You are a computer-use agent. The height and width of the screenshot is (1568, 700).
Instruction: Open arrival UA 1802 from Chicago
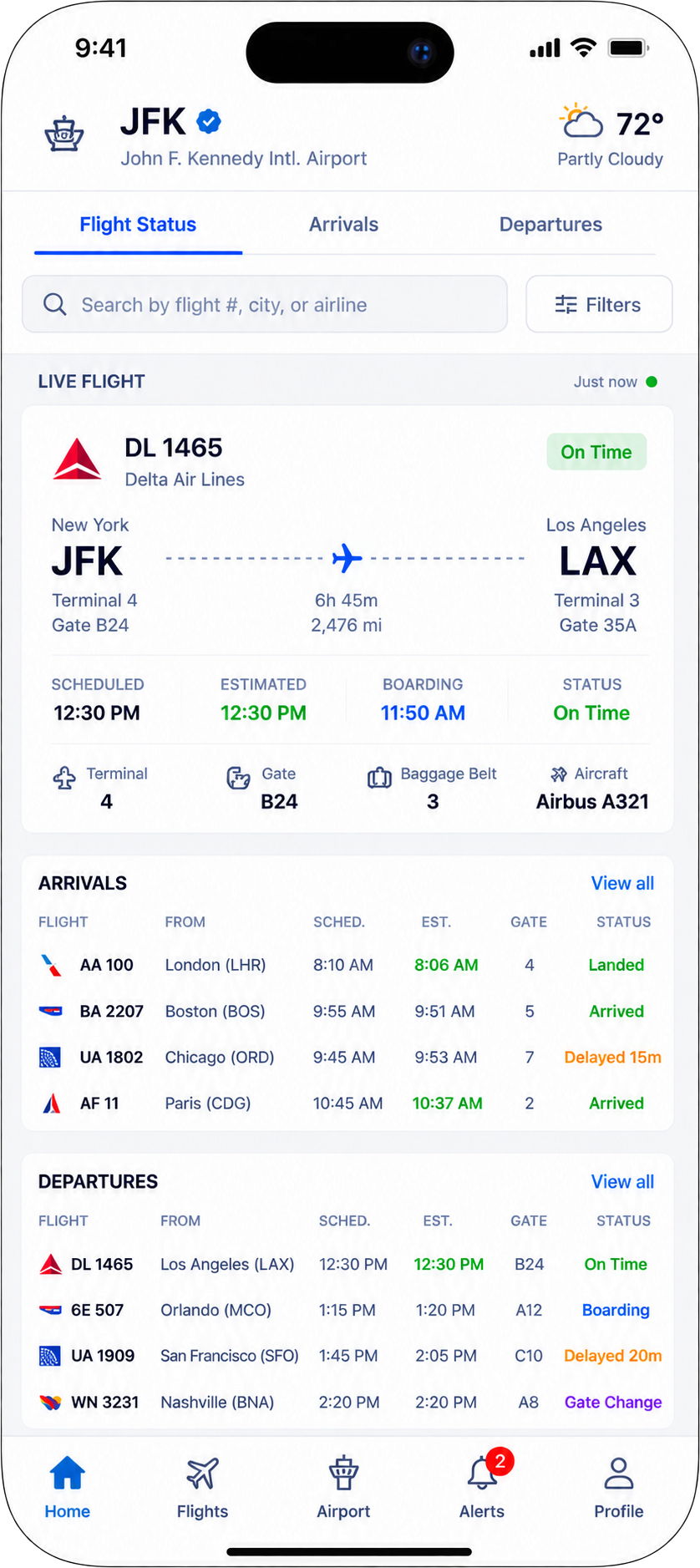pos(347,1057)
